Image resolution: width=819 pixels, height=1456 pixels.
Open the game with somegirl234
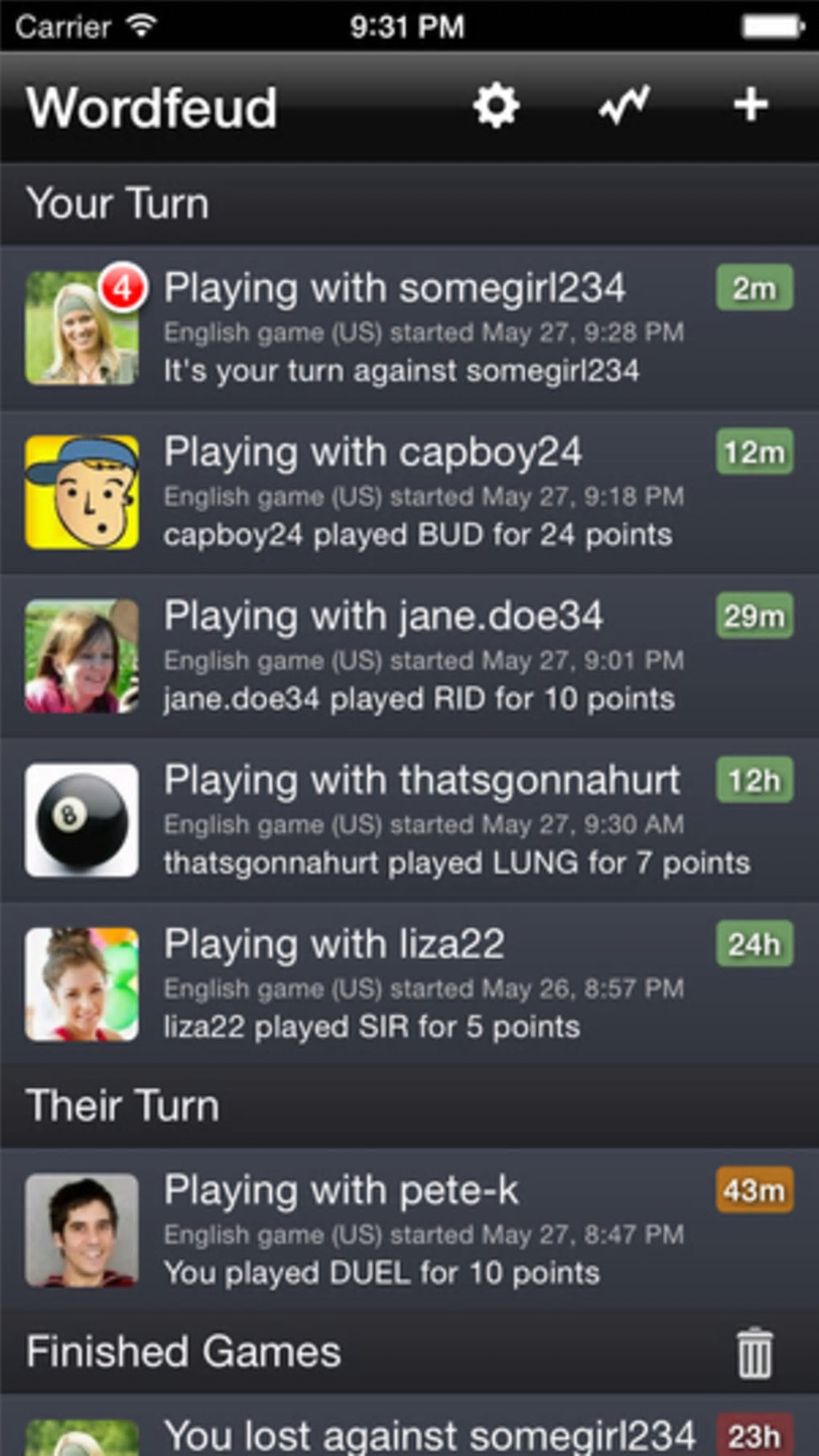(x=409, y=328)
